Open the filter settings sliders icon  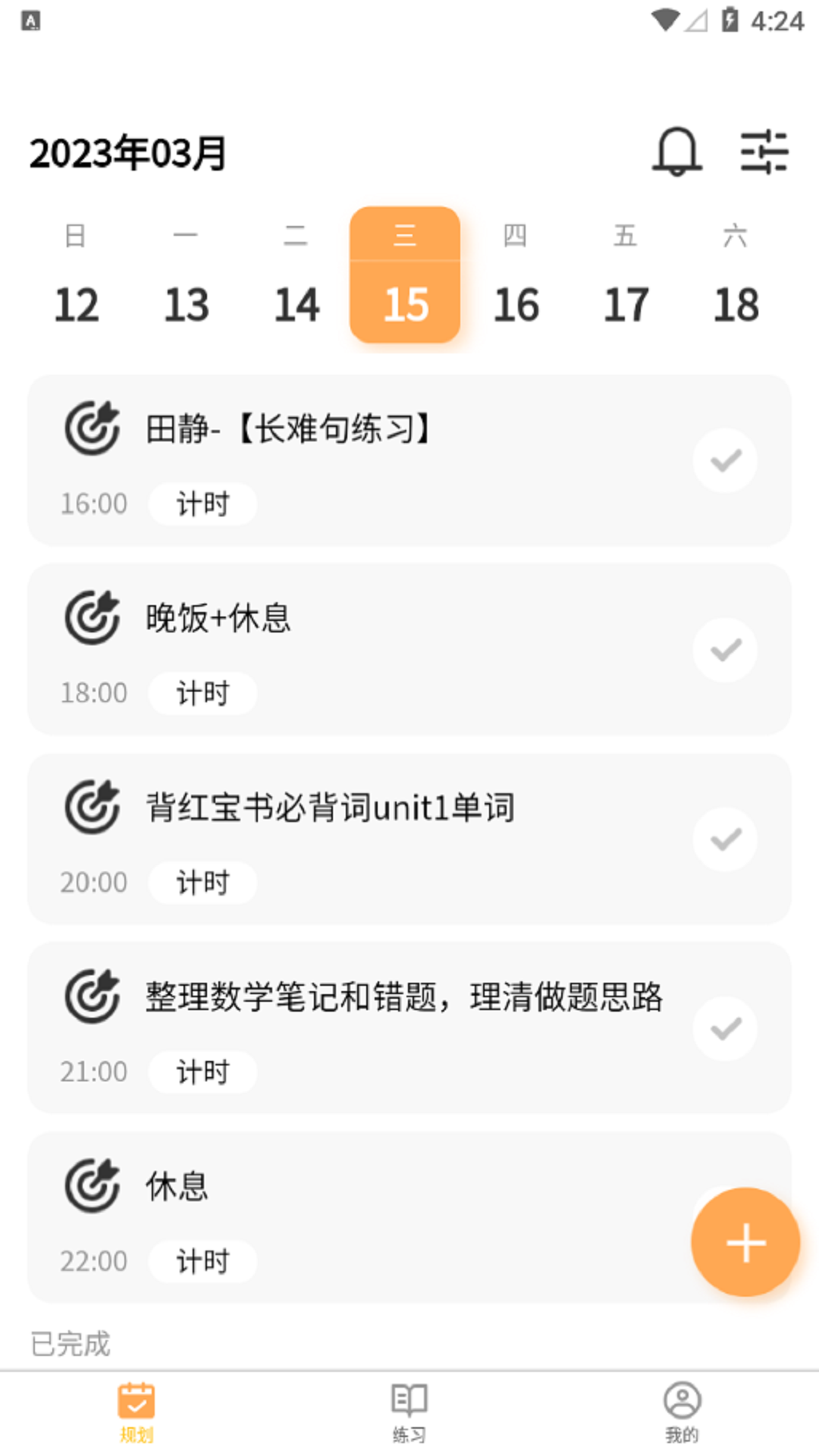click(764, 152)
